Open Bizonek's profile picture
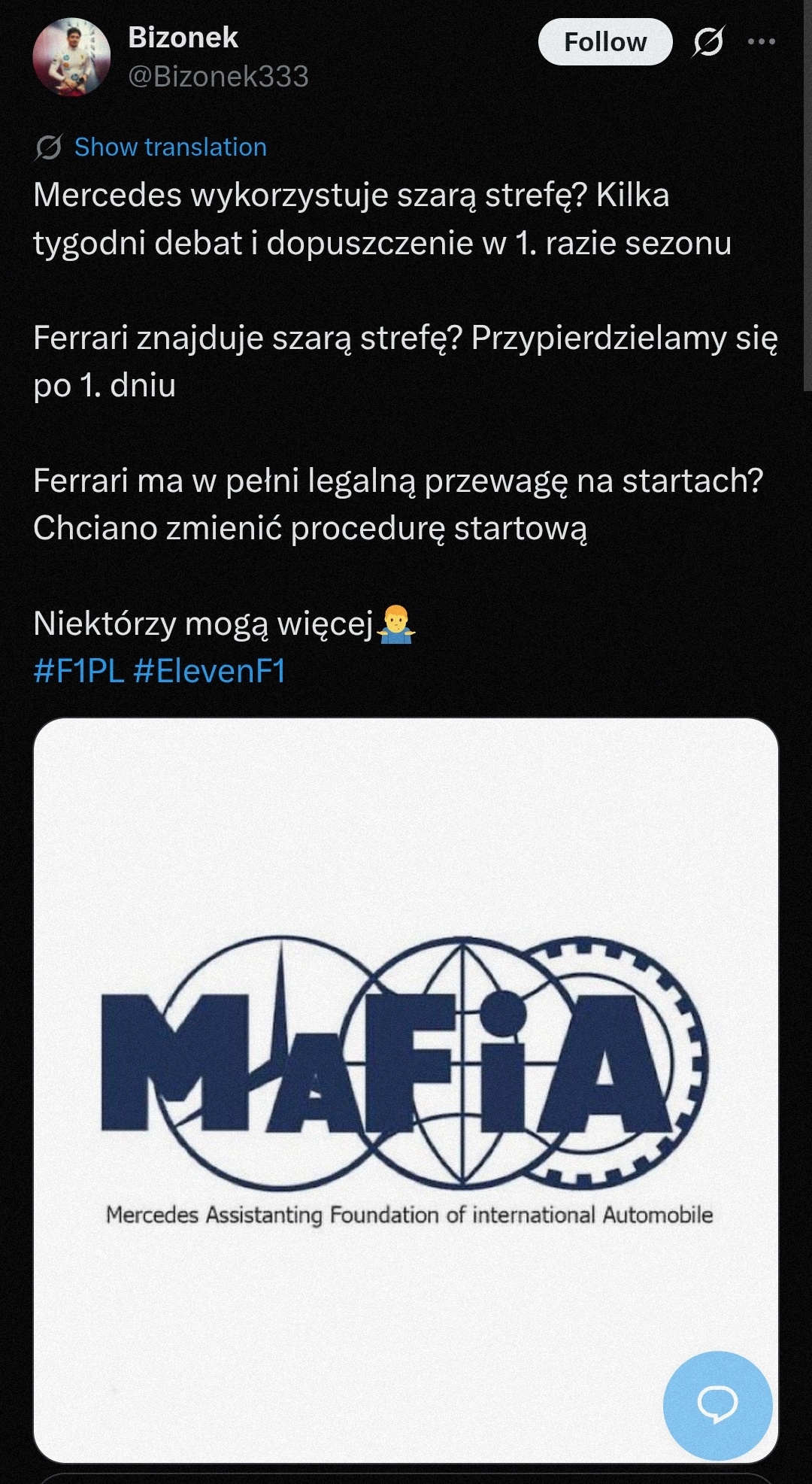The image size is (812, 1484). pyautogui.click(x=71, y=57)
